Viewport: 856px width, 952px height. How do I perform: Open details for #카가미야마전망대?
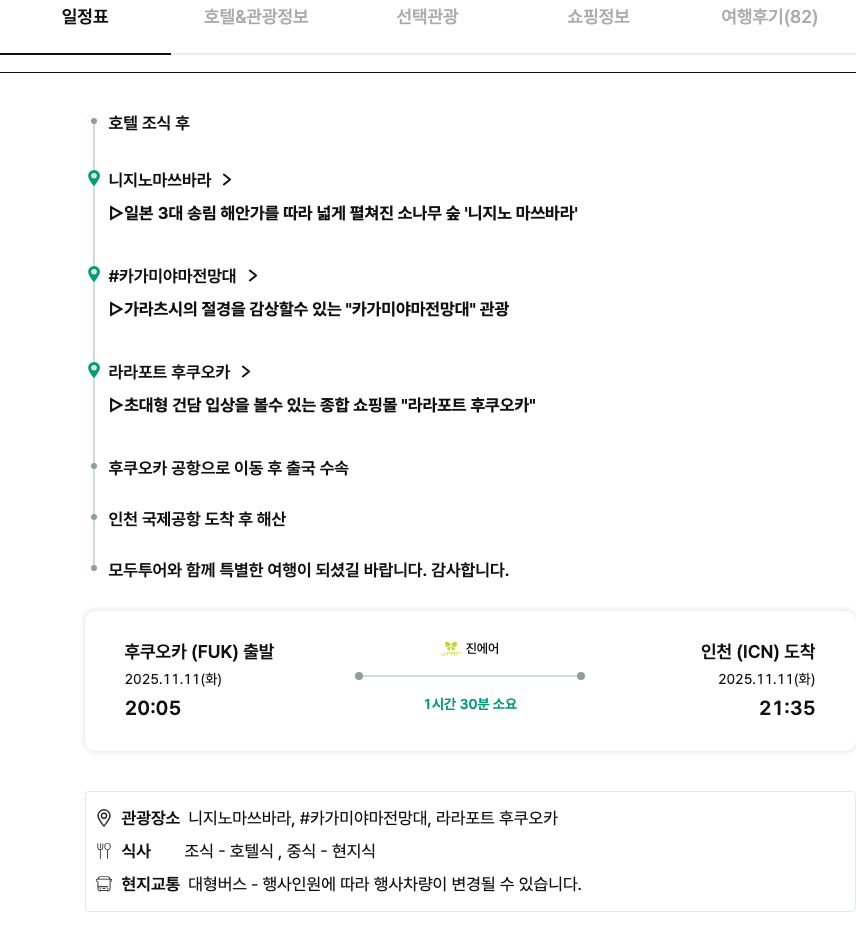(x=183, y=276)
